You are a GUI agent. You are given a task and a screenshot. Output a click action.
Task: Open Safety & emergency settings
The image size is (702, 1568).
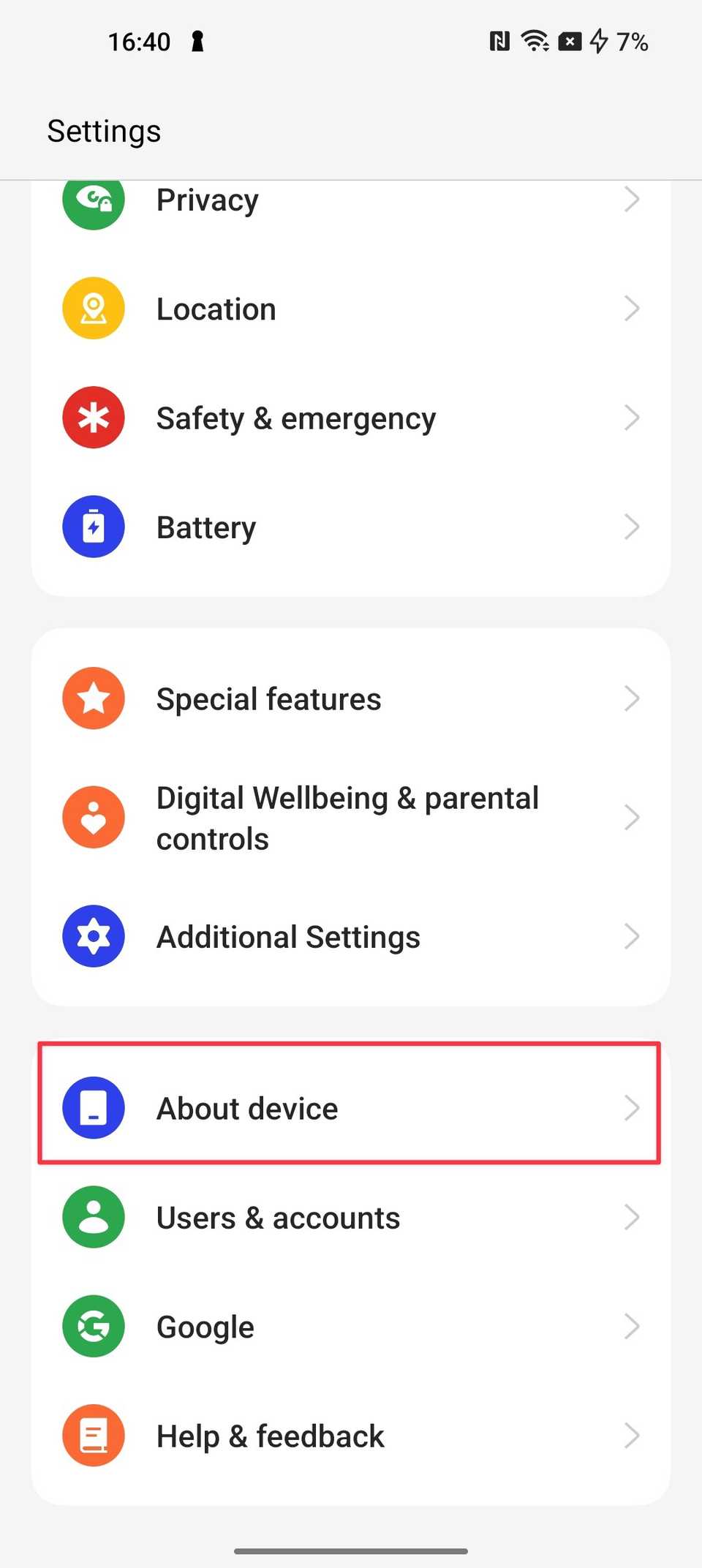(351, 417)
